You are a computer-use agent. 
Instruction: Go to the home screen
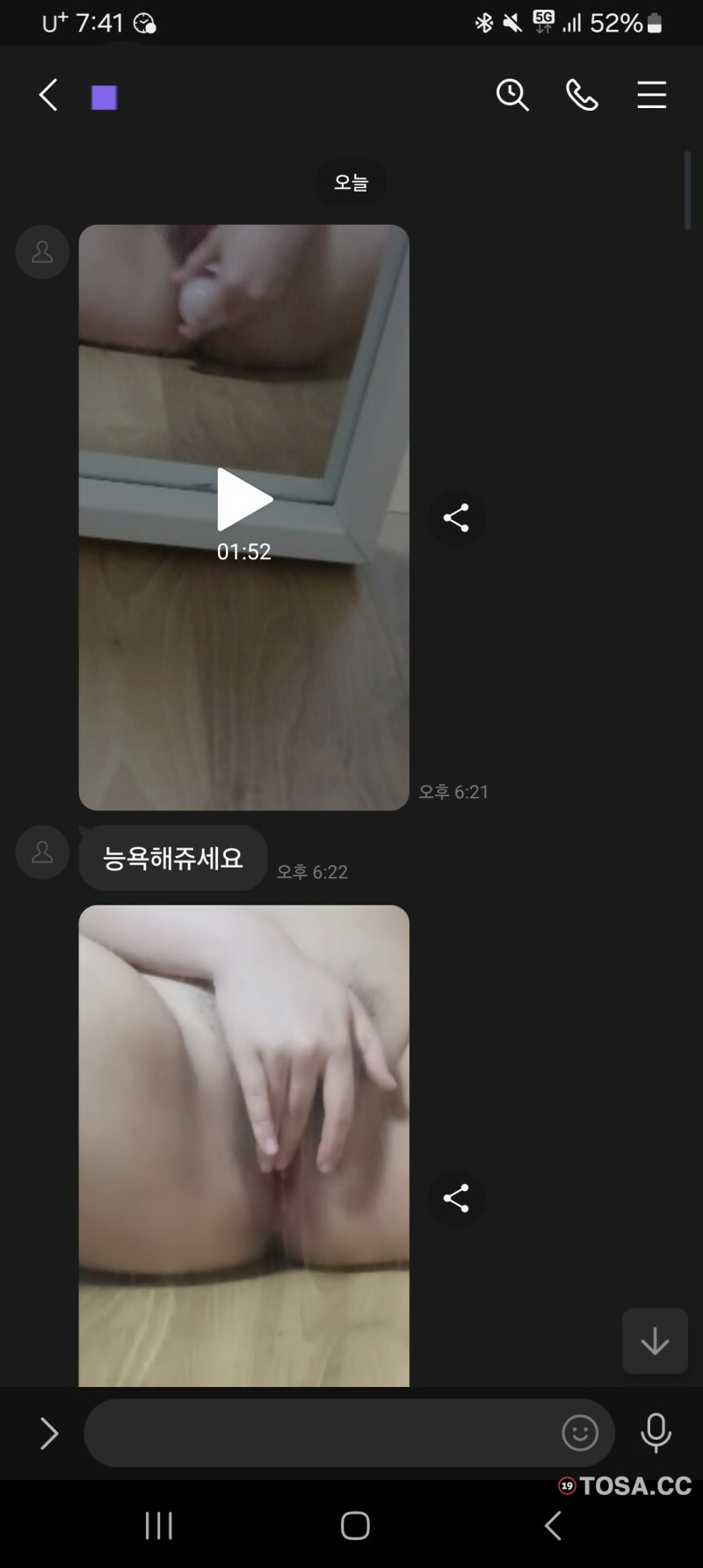click(355, 1525)
